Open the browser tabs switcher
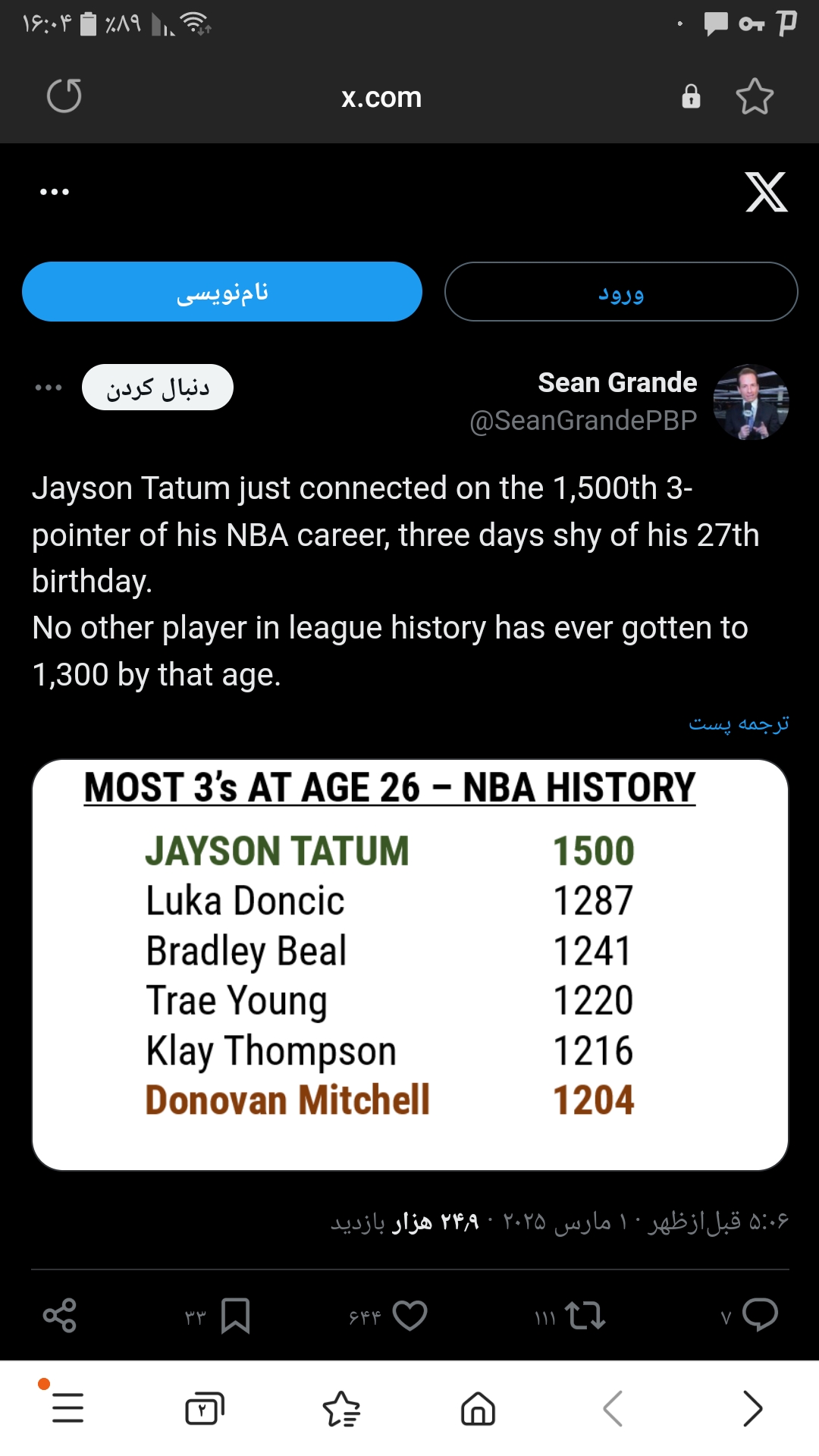Viewport: 819px width, 1456px height. point(204,1408)
